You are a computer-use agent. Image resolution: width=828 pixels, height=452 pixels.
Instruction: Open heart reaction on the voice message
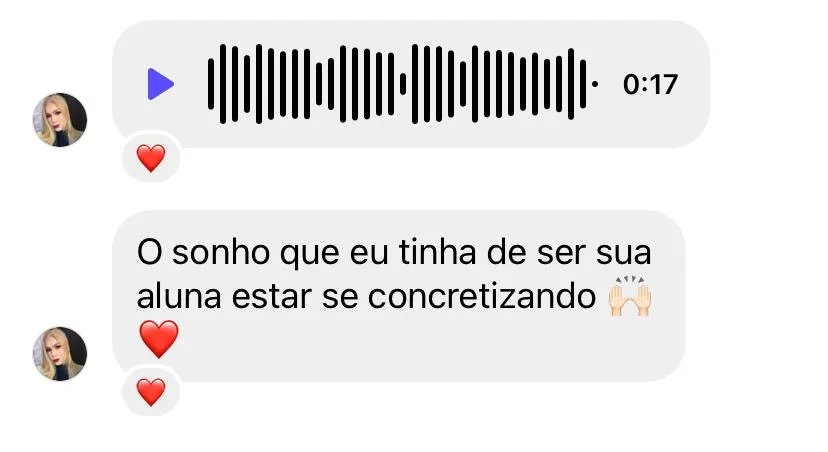click(x=151, y=158)
